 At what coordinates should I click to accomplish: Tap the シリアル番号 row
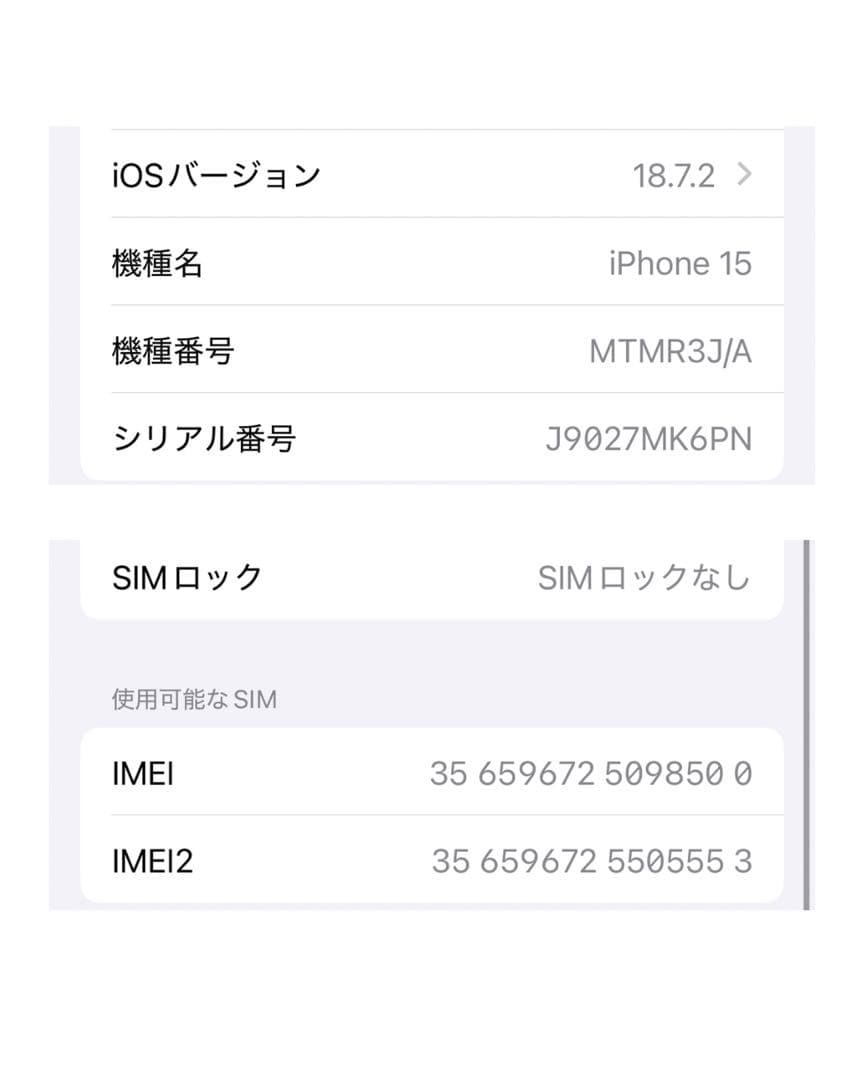430,439
